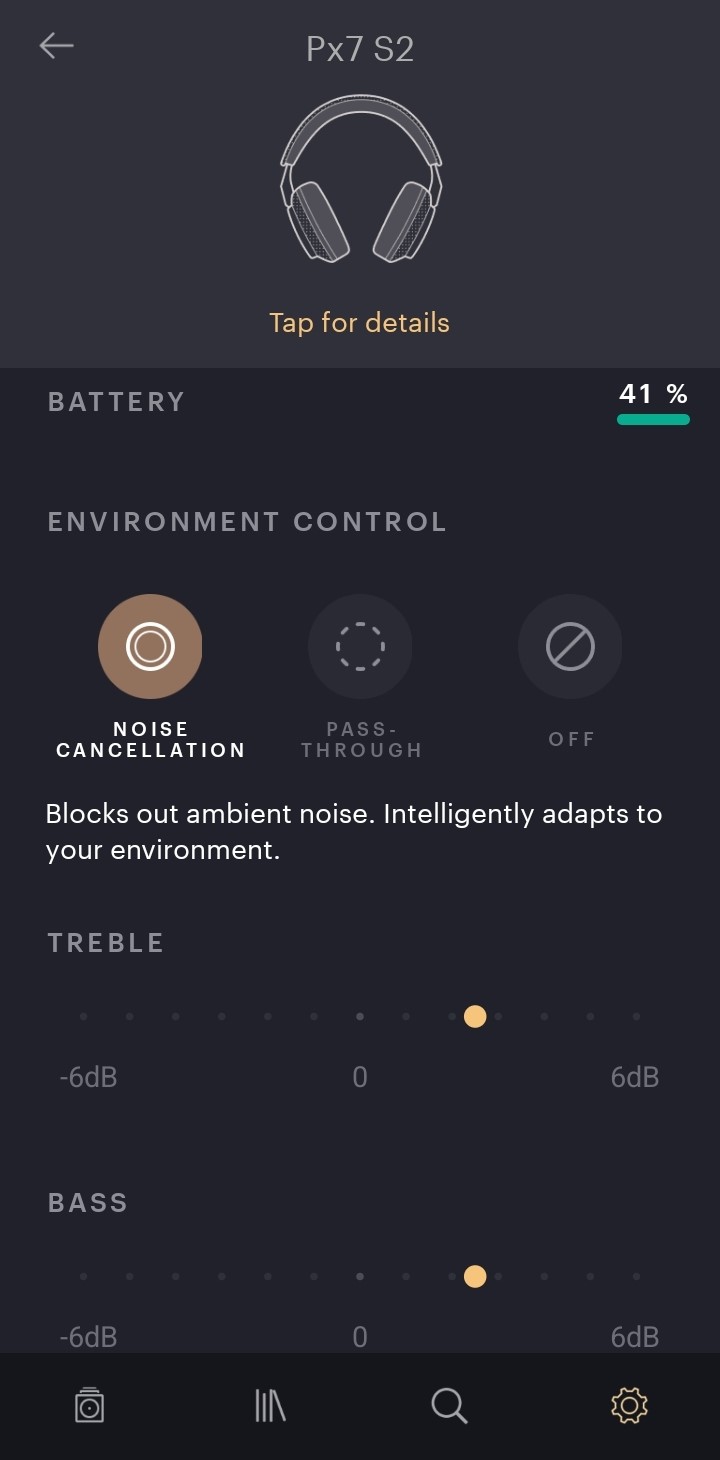Viewport: 720px width, 1460px height.
Task: Set the Treble slider to 0
Action: 360,1016
